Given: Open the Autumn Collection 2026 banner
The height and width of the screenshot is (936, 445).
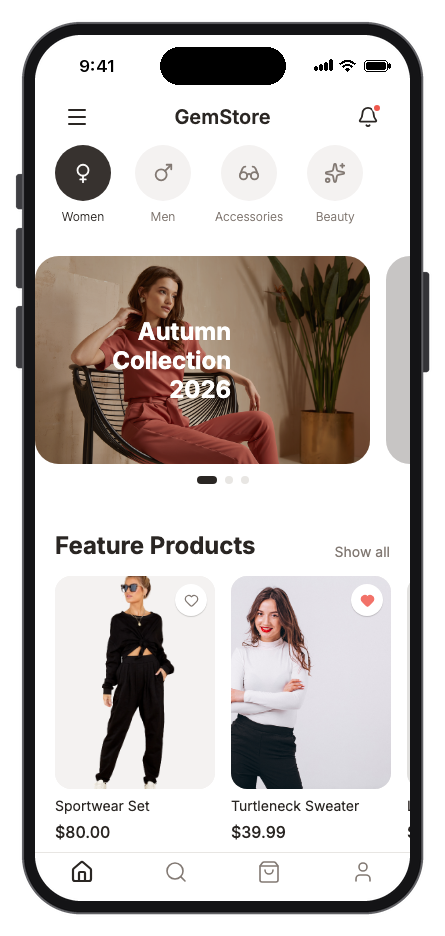Looking at the screenshot, I should coord(202,360).
